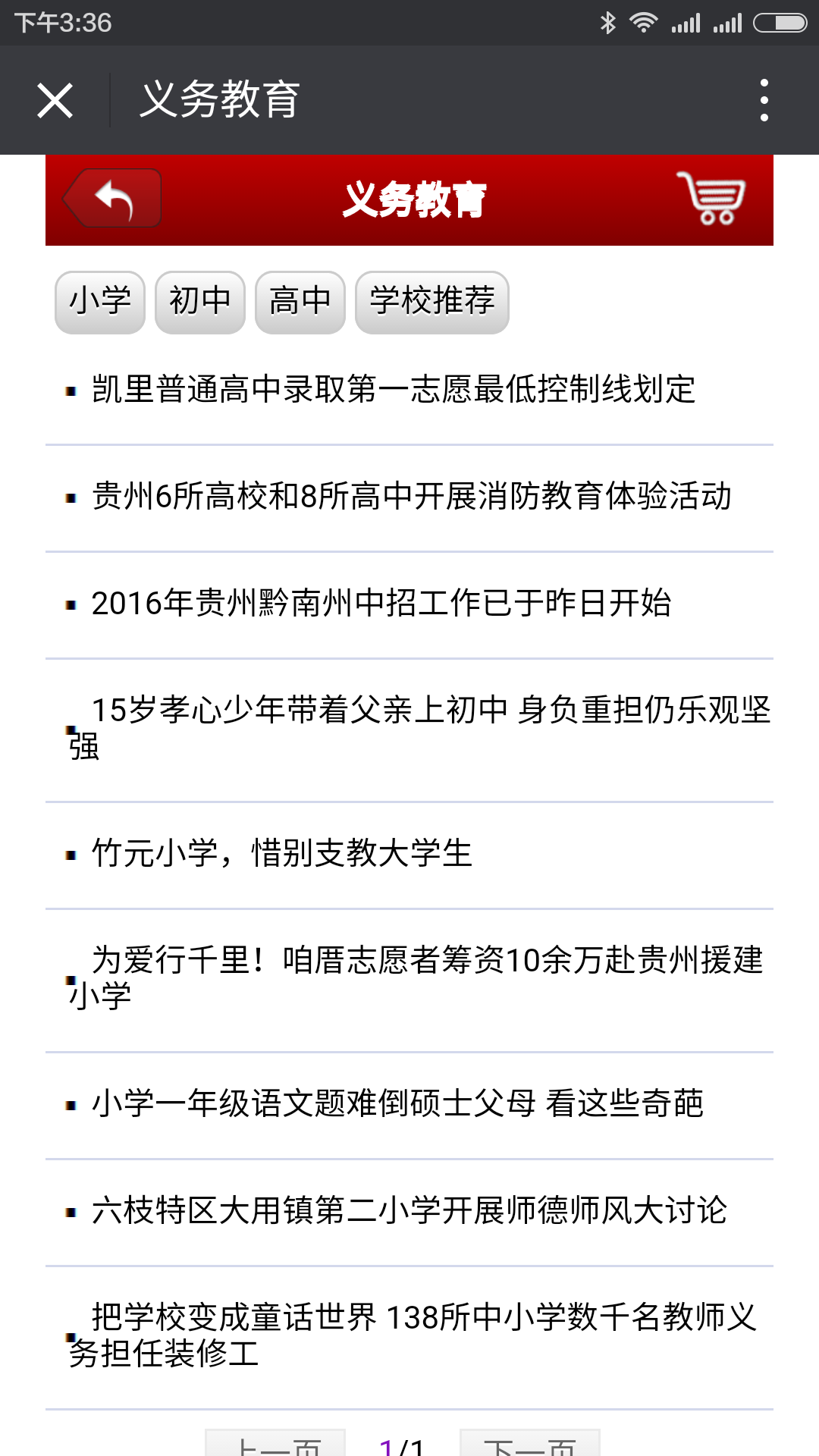The image size is (819, 1456).
Task: Select the 小学 category chip
Action: click(100, 301)
